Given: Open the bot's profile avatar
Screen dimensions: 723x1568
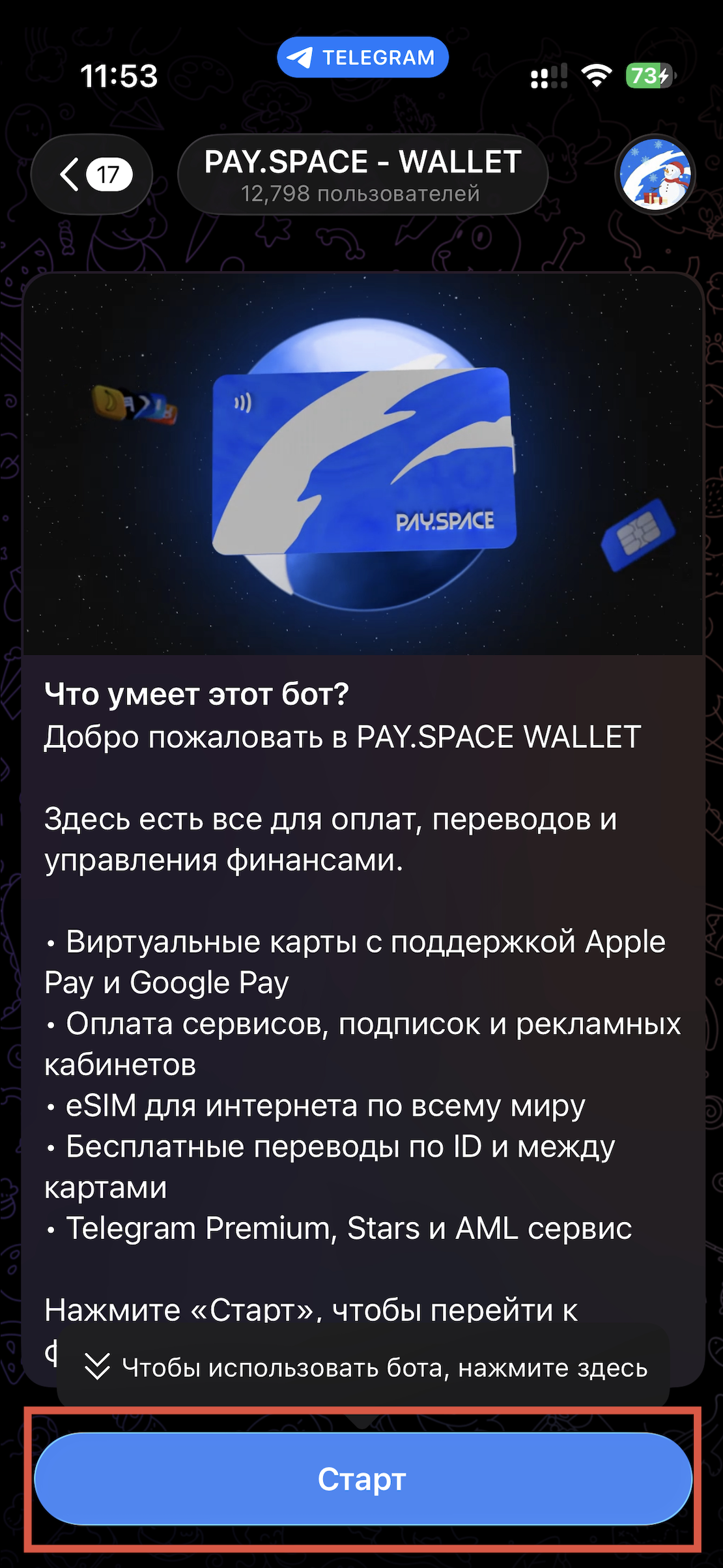Looking at the screenshot, I should point(655,175).
